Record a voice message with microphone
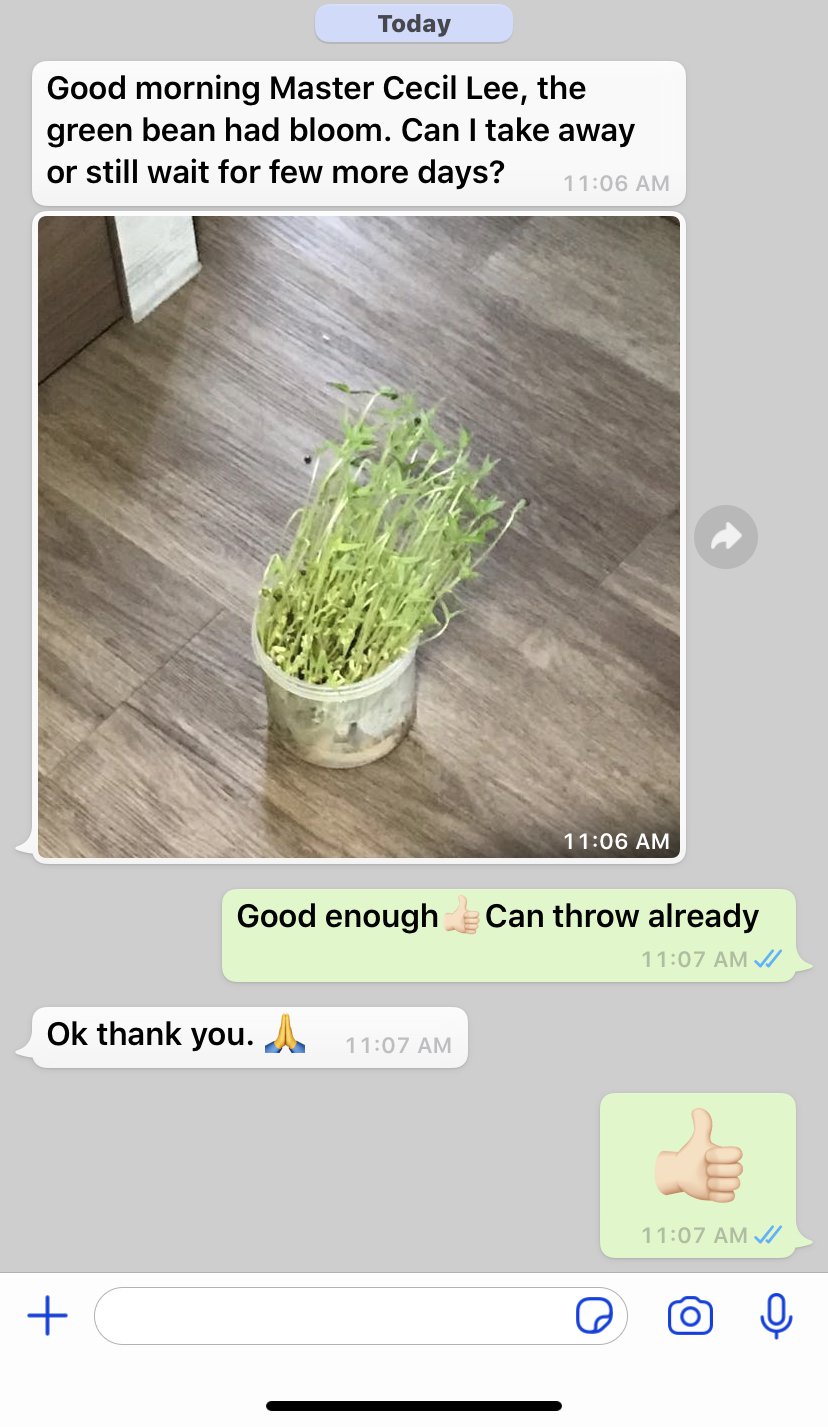This screenshot has height=1427, width=828. (x=776, y=1316)
